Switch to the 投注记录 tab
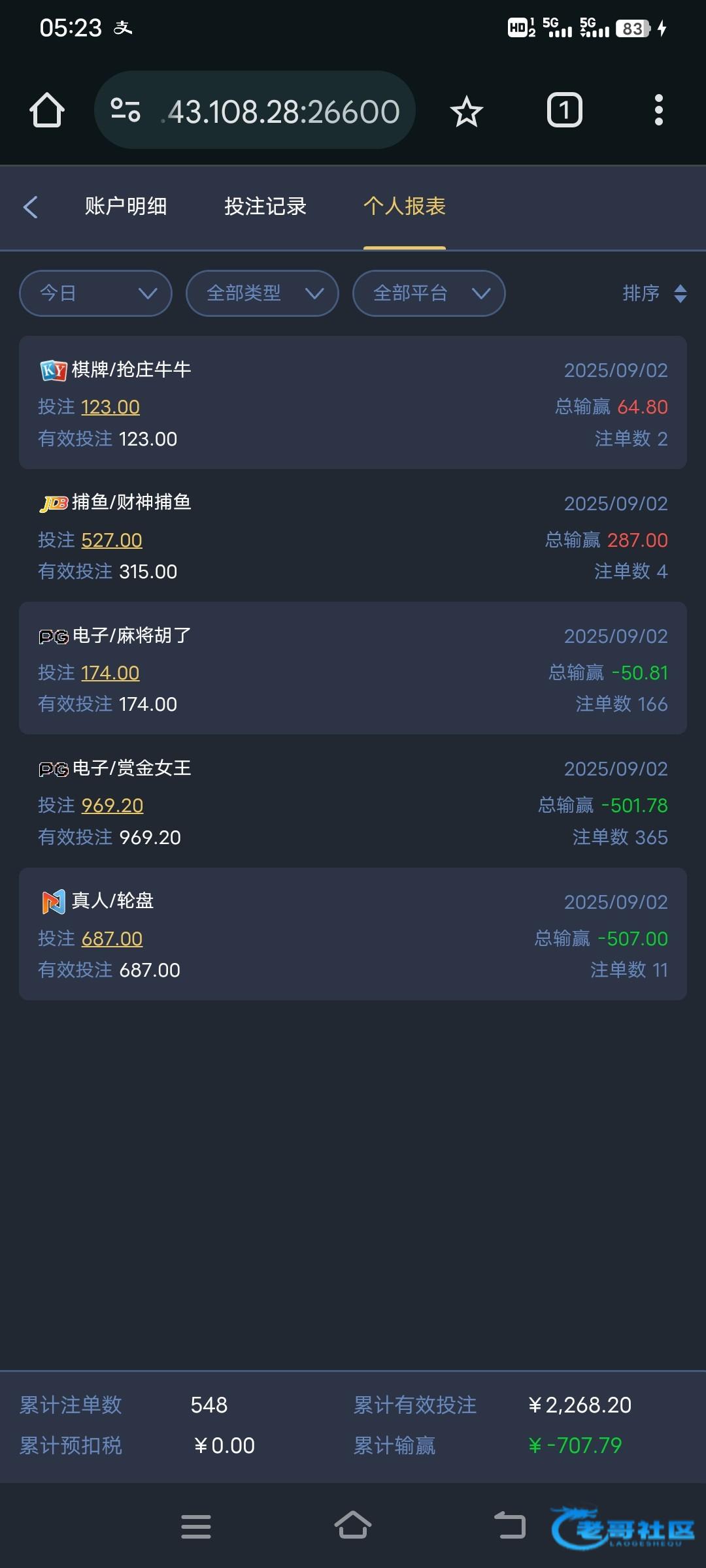Screen dimensions: 706x1568 tap(265, 206)
